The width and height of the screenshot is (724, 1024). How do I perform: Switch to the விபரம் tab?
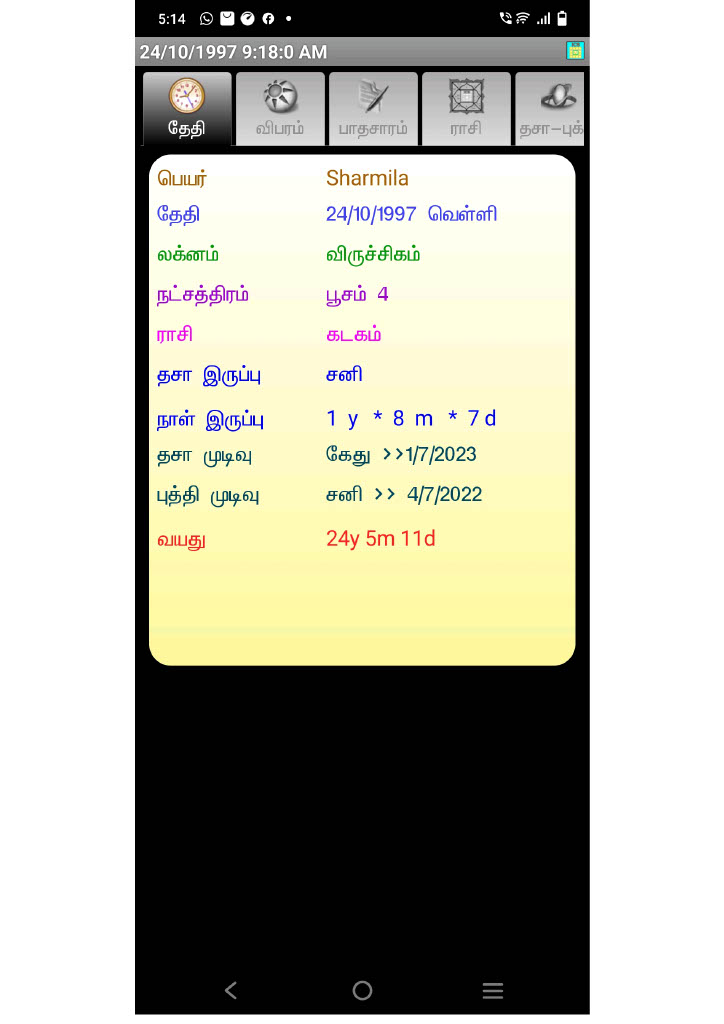point(280,108)
